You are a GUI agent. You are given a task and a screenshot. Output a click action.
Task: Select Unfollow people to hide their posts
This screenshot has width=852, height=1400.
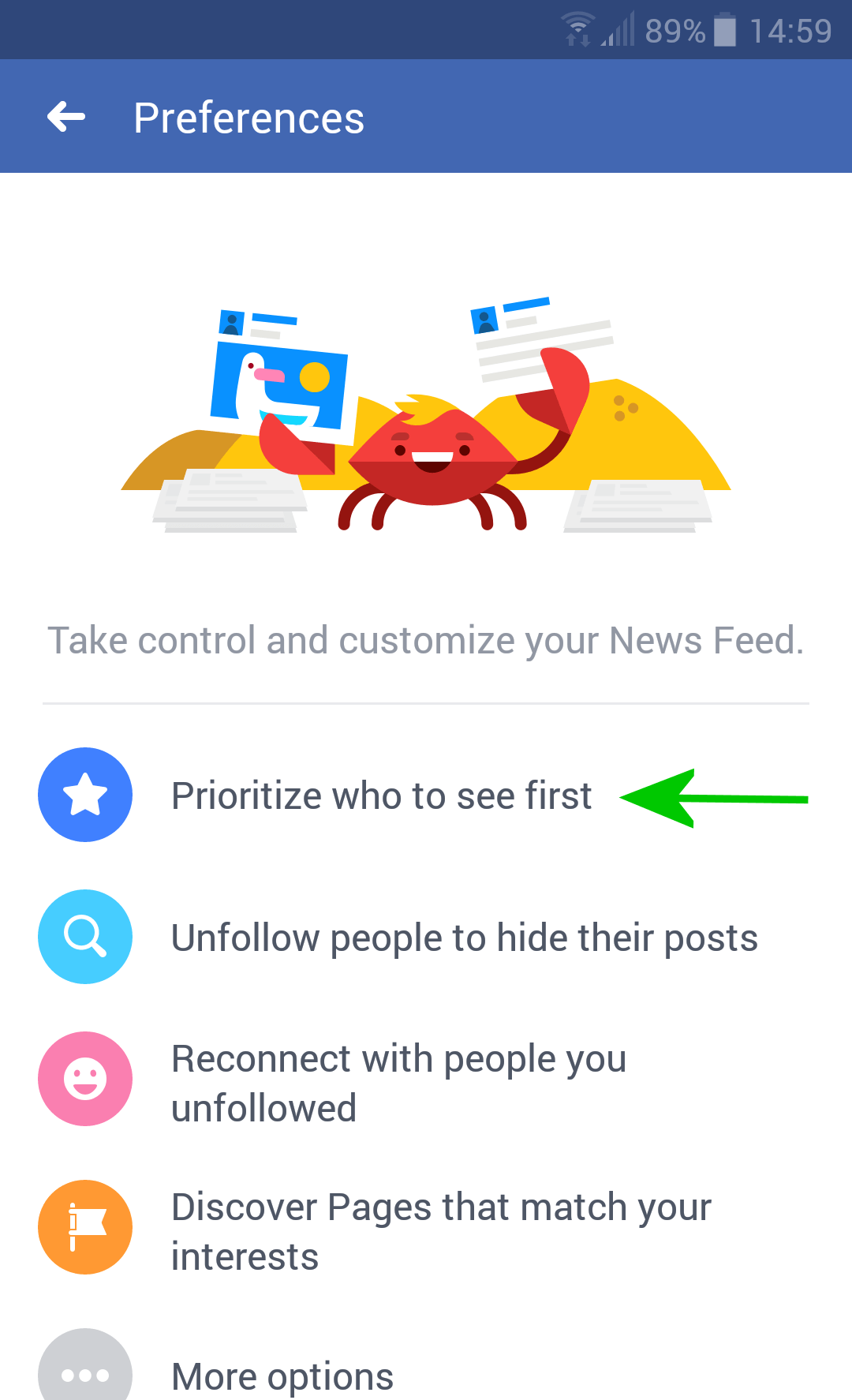pyautogui.click(x=426, y=937)
